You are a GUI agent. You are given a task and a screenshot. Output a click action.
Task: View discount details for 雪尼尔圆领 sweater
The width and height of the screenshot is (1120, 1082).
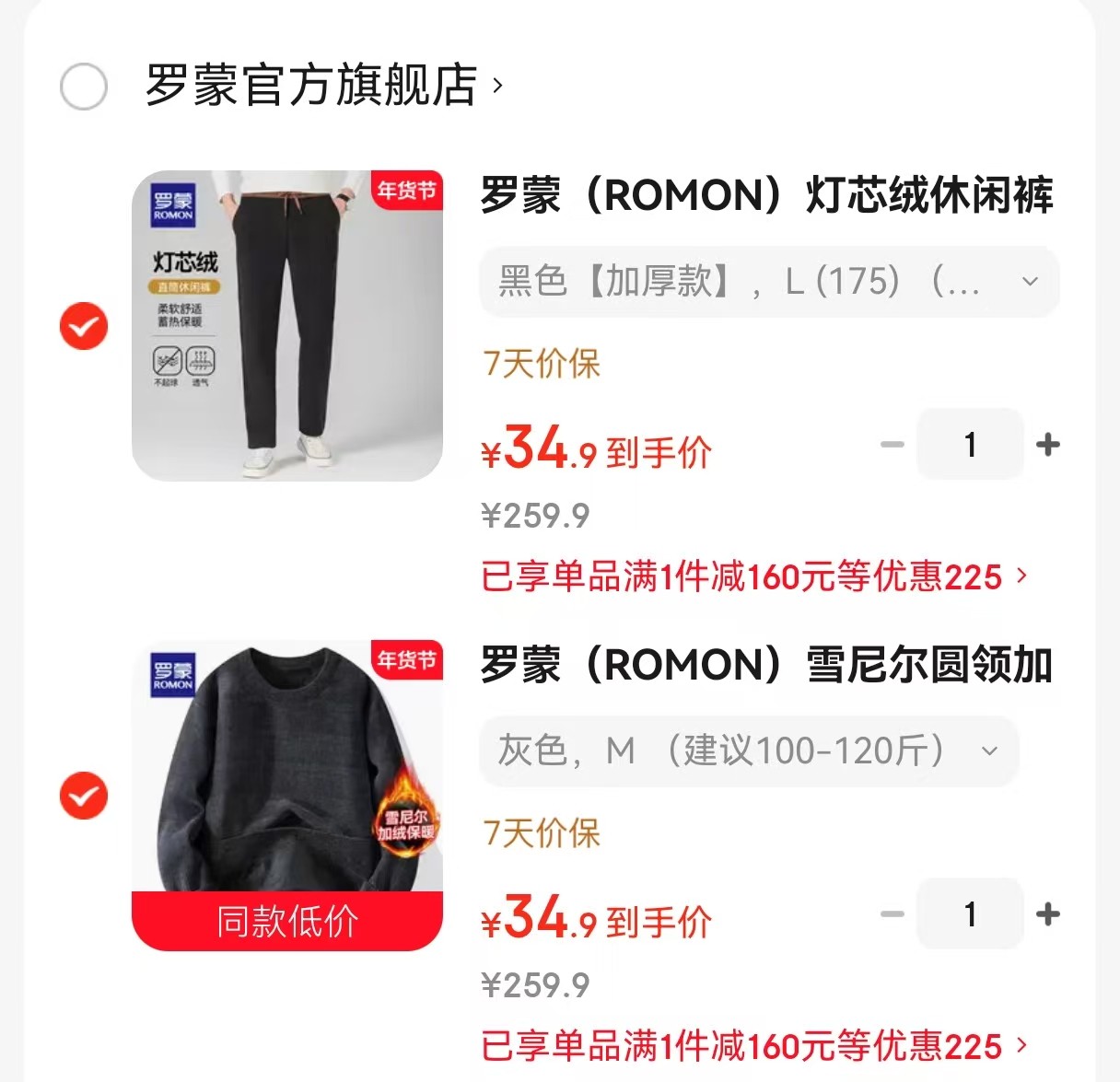coord(753,1047)
